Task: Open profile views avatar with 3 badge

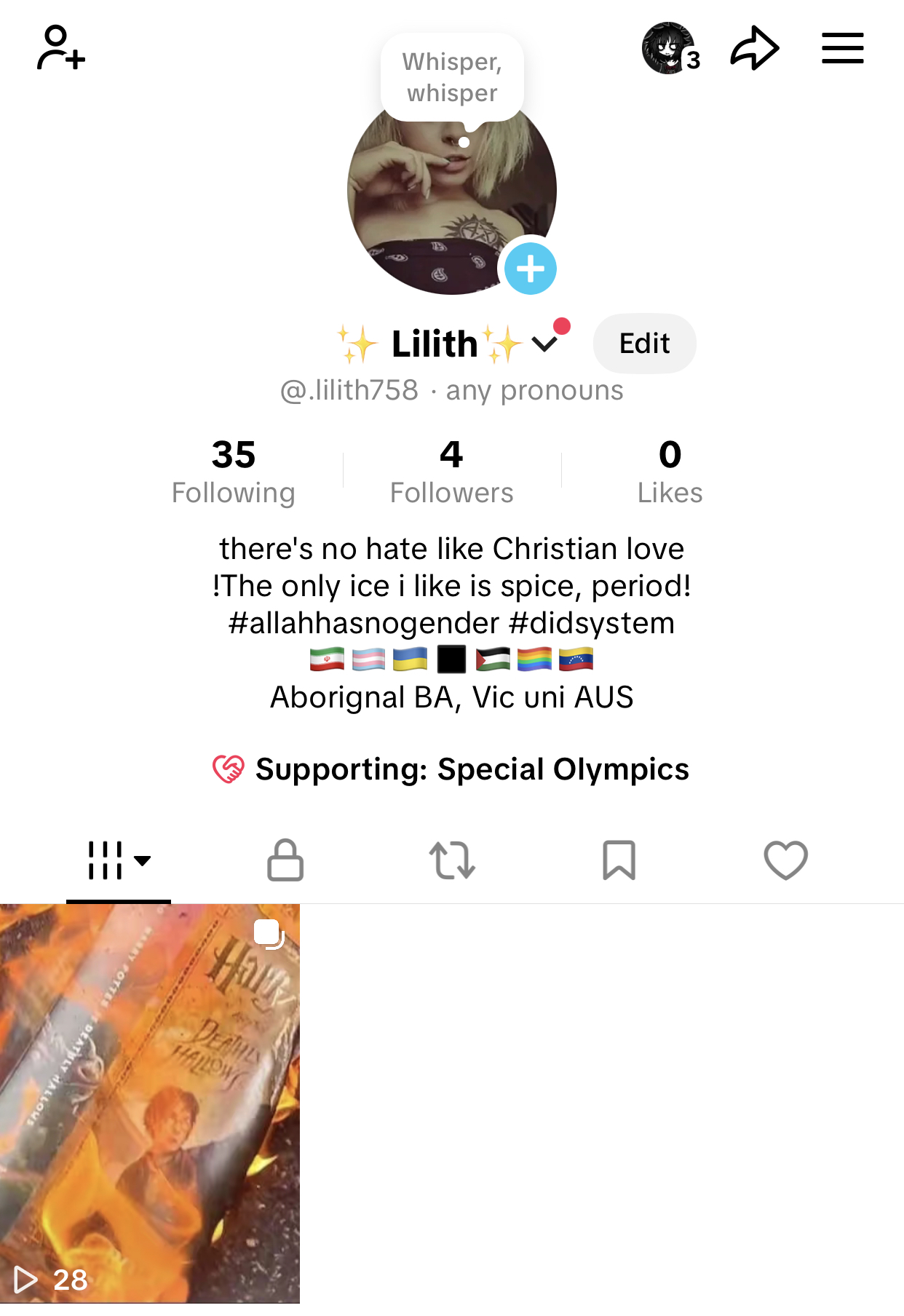Action: coord(670,49)
